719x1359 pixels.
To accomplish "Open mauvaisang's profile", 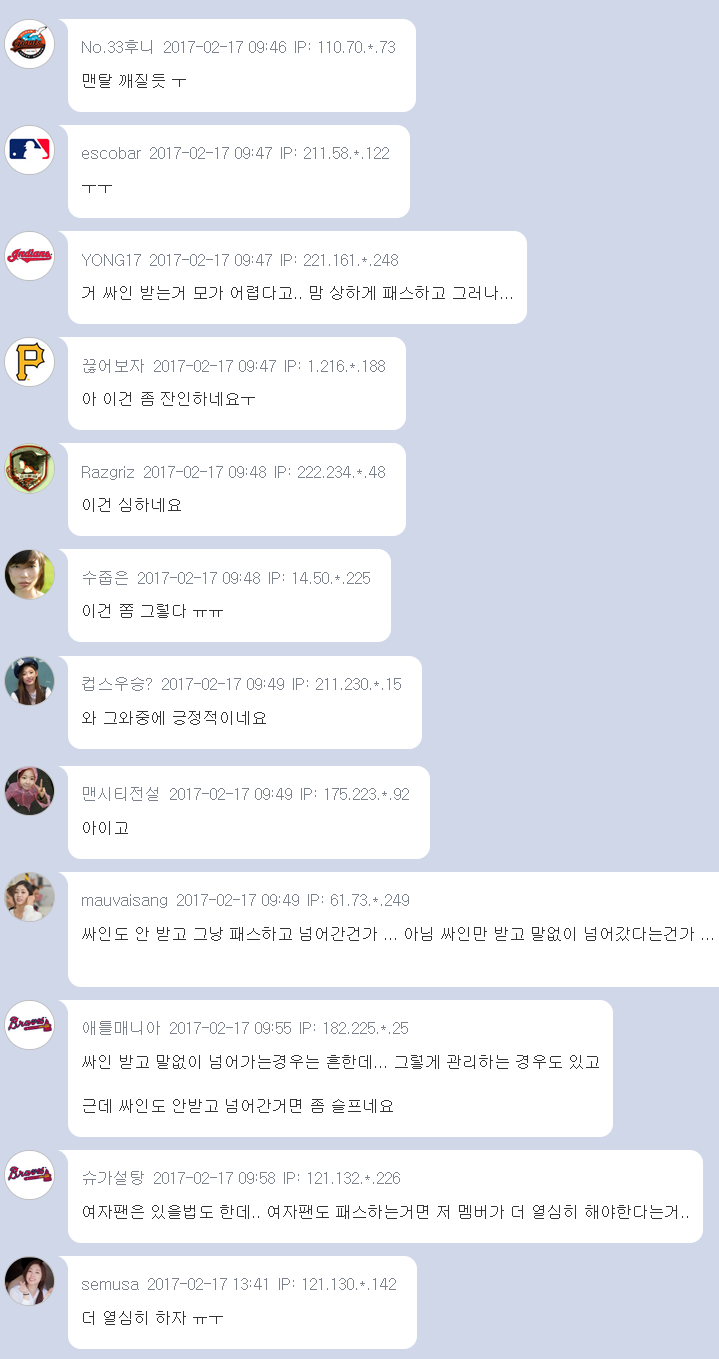I will click(124, 900).
